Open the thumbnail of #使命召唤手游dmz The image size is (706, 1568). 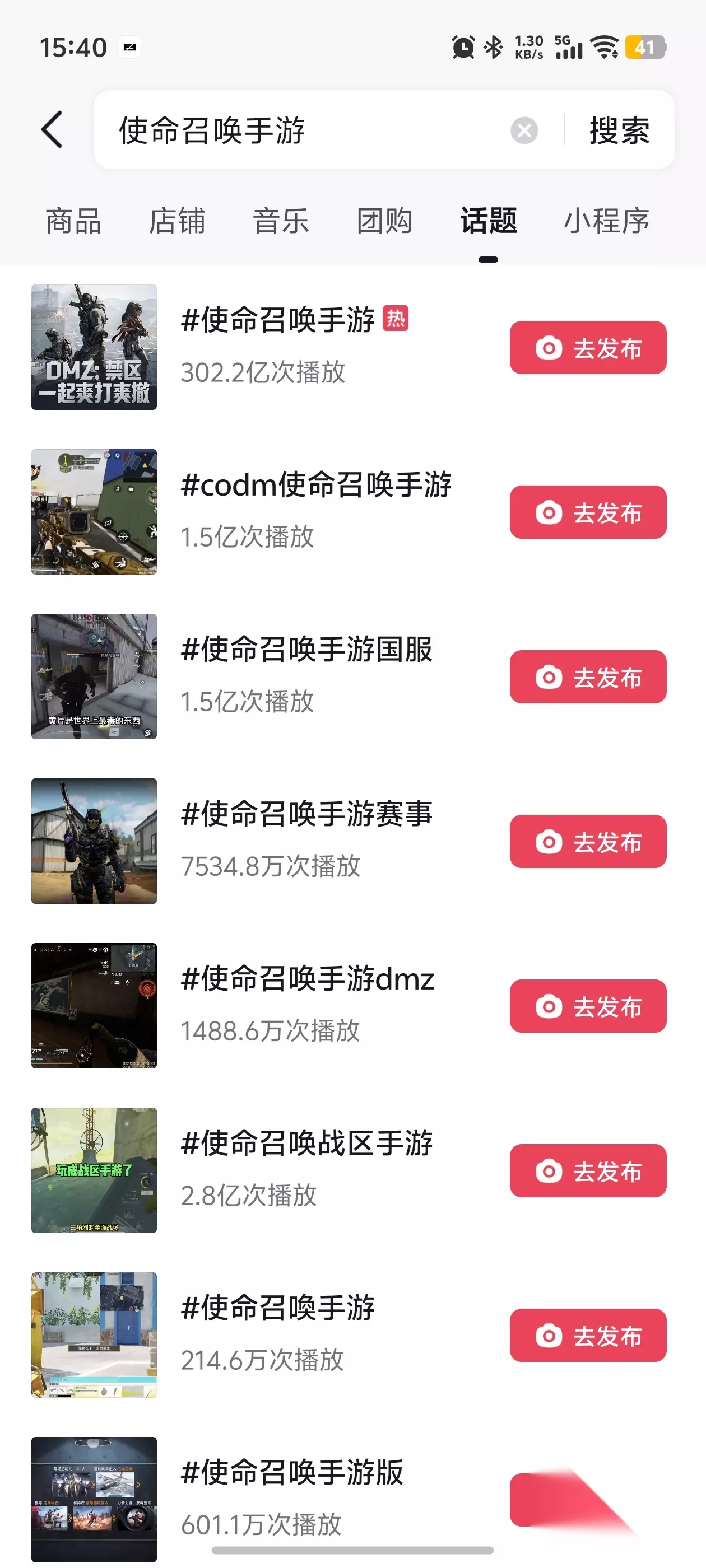coord(94,1006)
